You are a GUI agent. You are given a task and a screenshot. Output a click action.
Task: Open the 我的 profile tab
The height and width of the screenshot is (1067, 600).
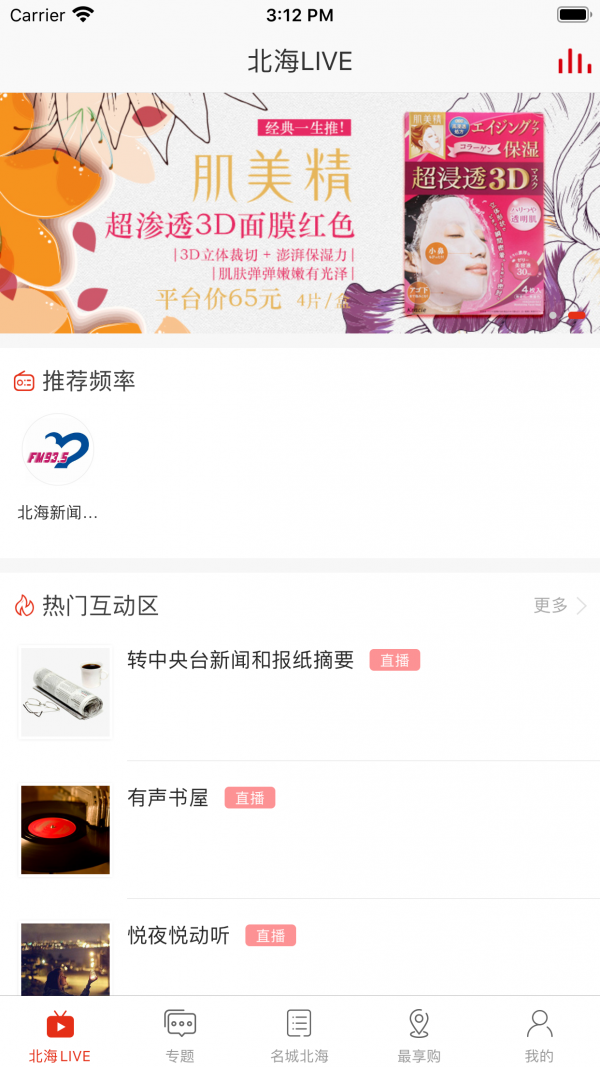(x=539, y=1035)
